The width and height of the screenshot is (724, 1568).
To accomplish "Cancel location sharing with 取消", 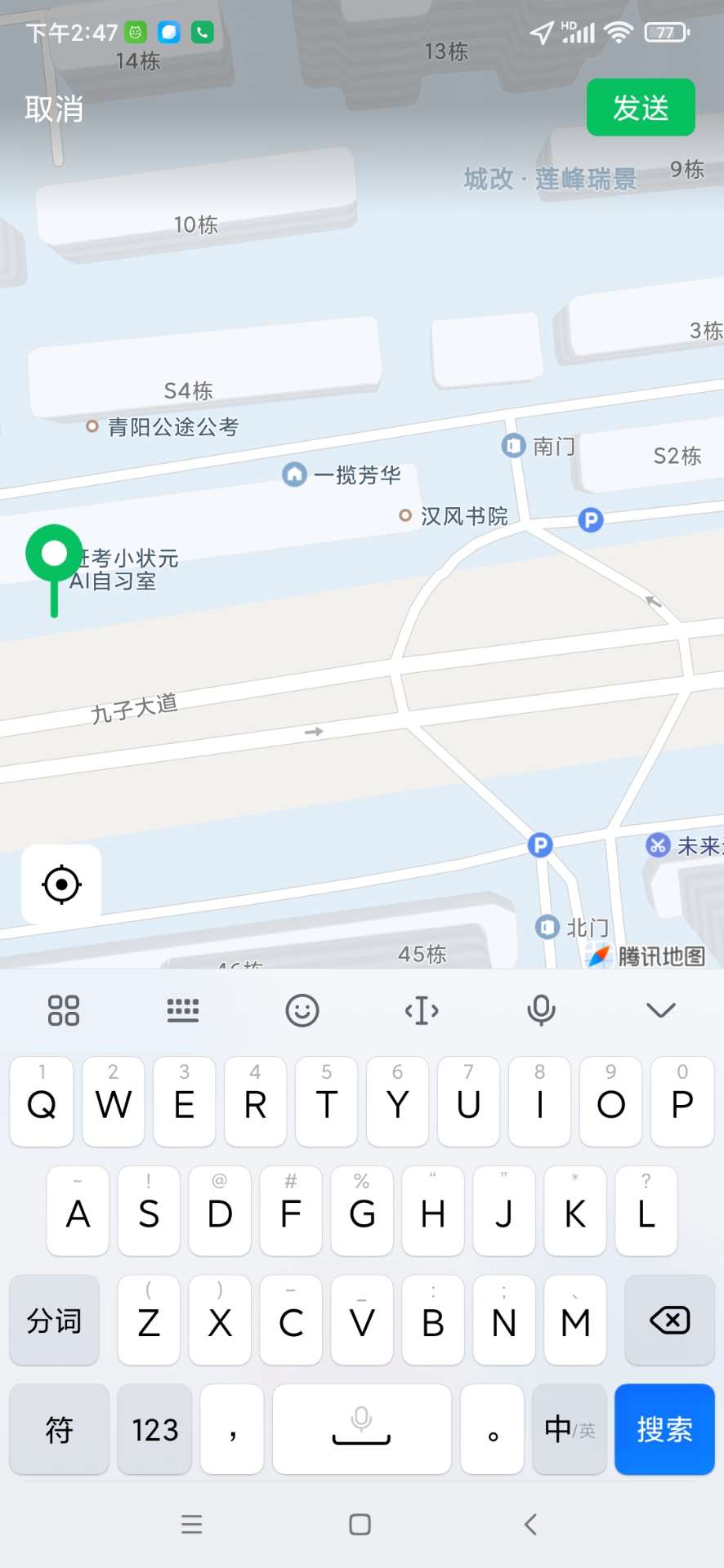I will [x=54, y=109].
